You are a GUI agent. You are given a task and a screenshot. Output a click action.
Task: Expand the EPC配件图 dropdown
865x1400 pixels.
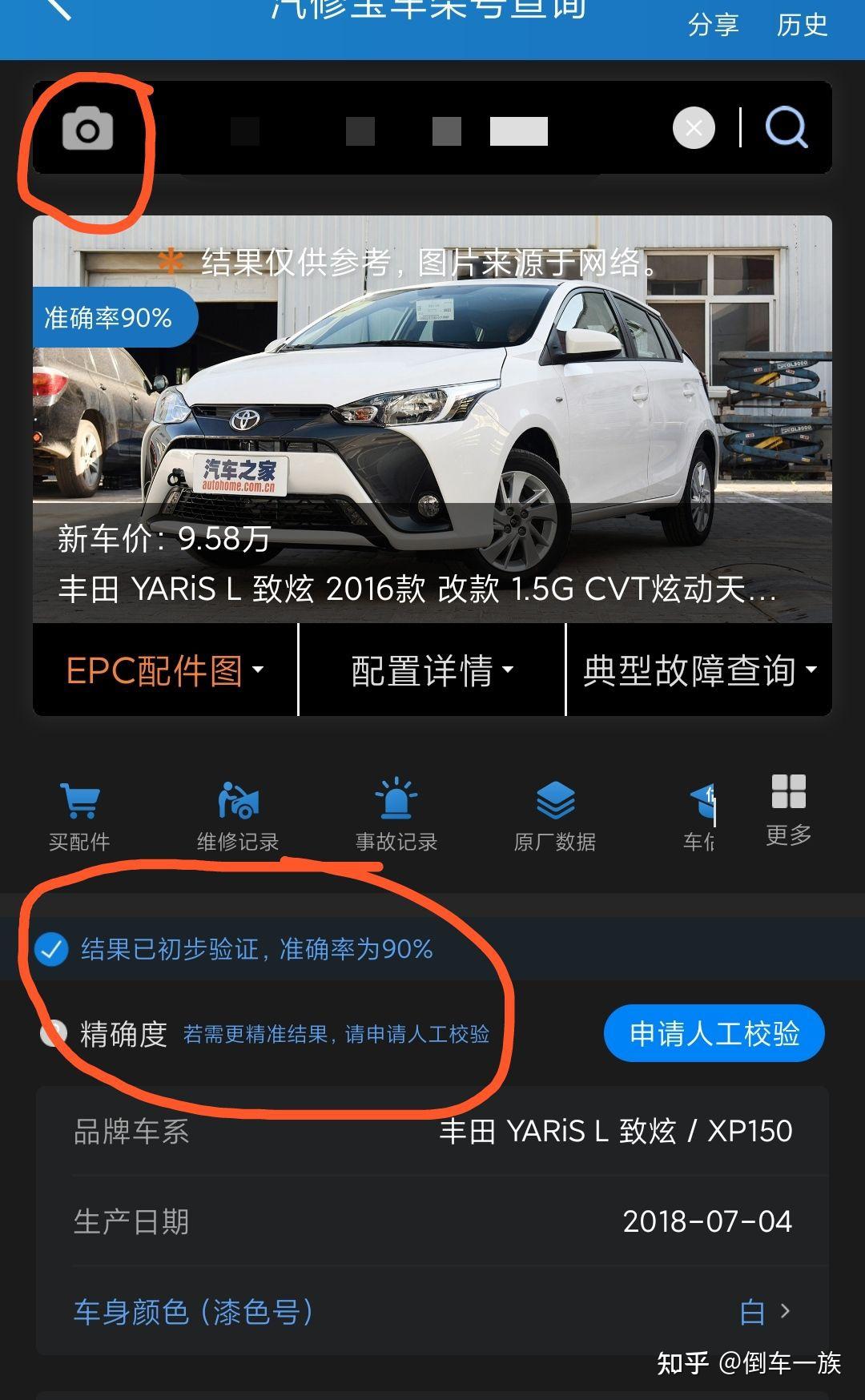click(164, 673)
